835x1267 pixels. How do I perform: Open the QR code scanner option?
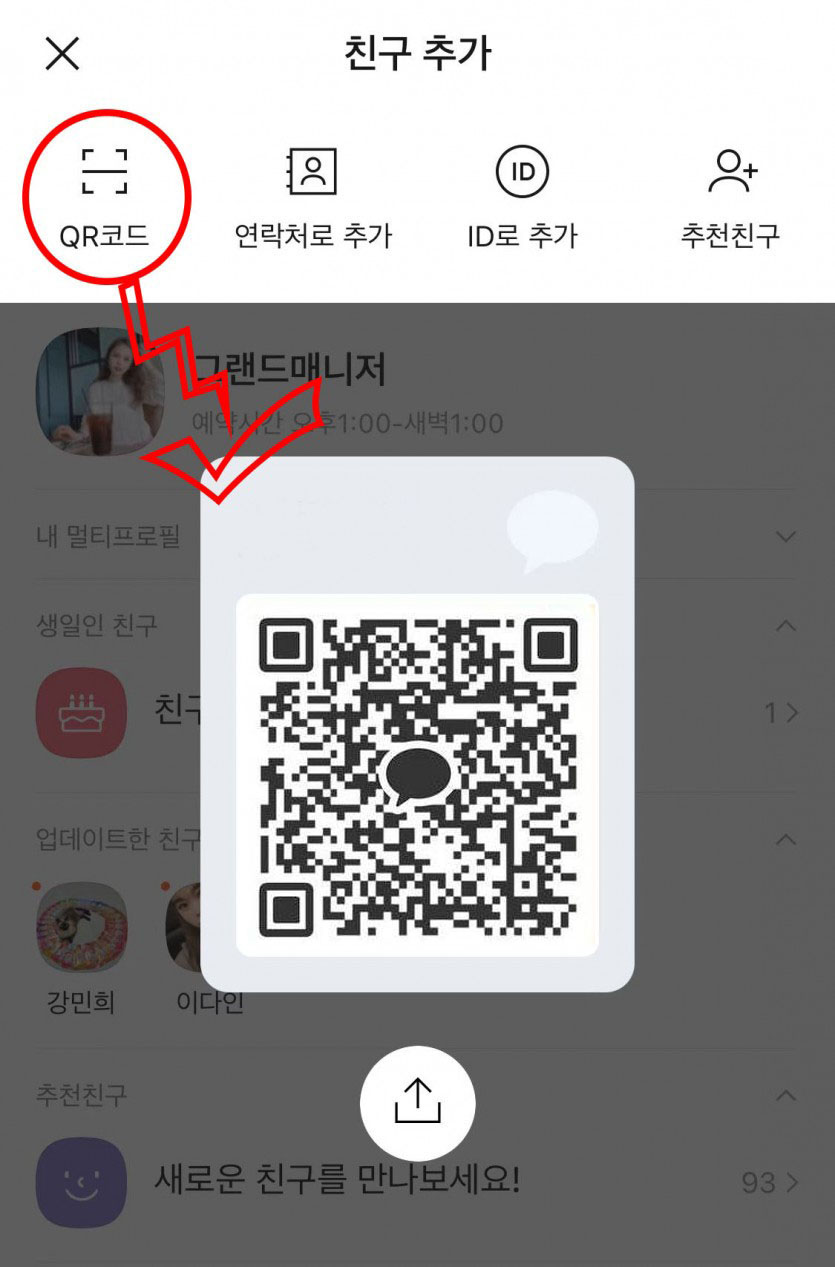pos(104,195)
